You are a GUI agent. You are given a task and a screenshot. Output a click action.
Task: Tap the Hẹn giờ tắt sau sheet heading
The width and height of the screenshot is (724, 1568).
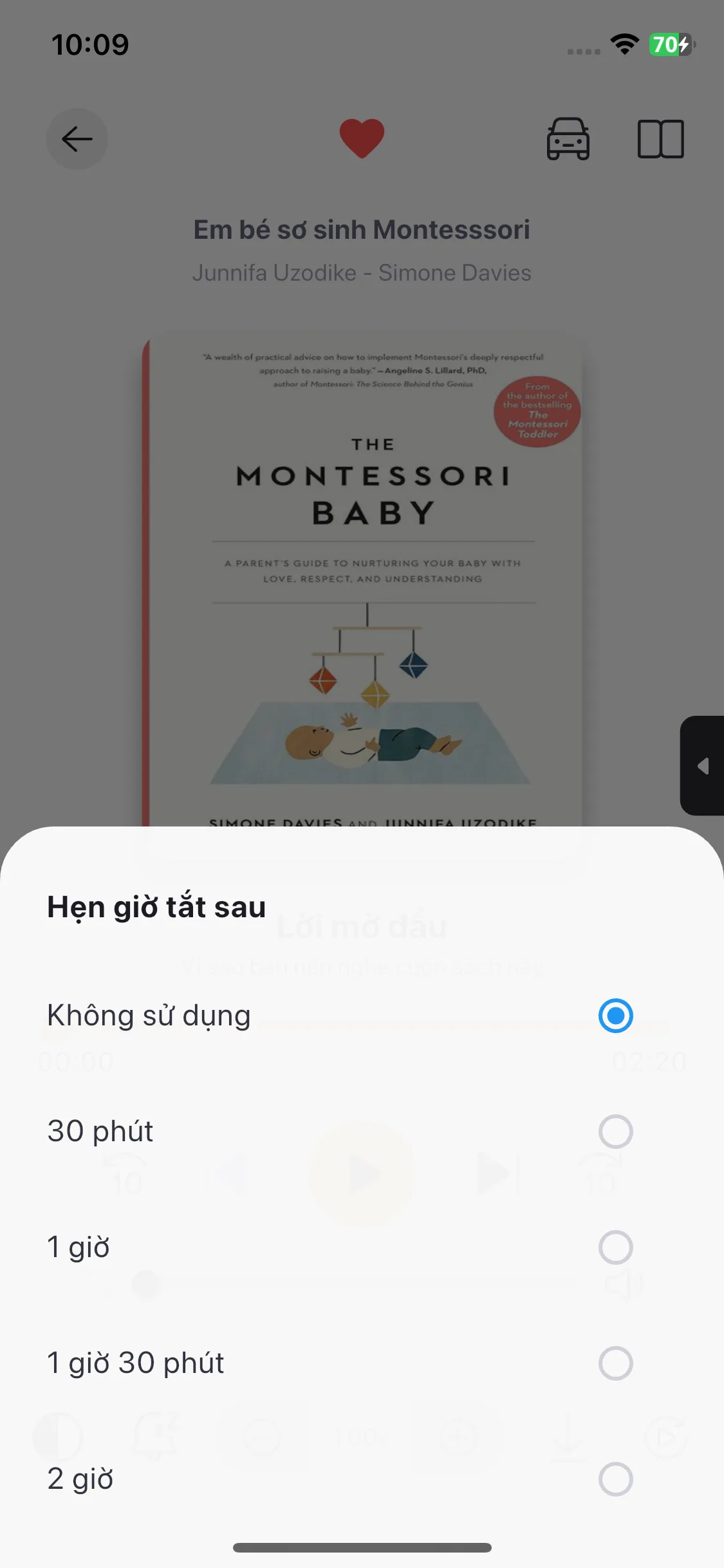155,906
